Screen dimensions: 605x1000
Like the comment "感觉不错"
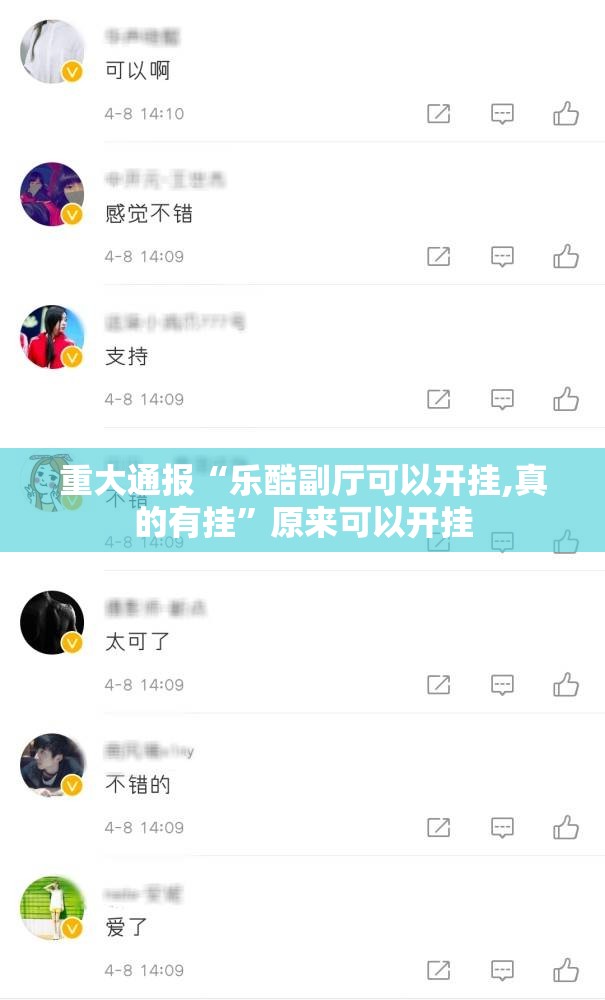click(566, 257)
